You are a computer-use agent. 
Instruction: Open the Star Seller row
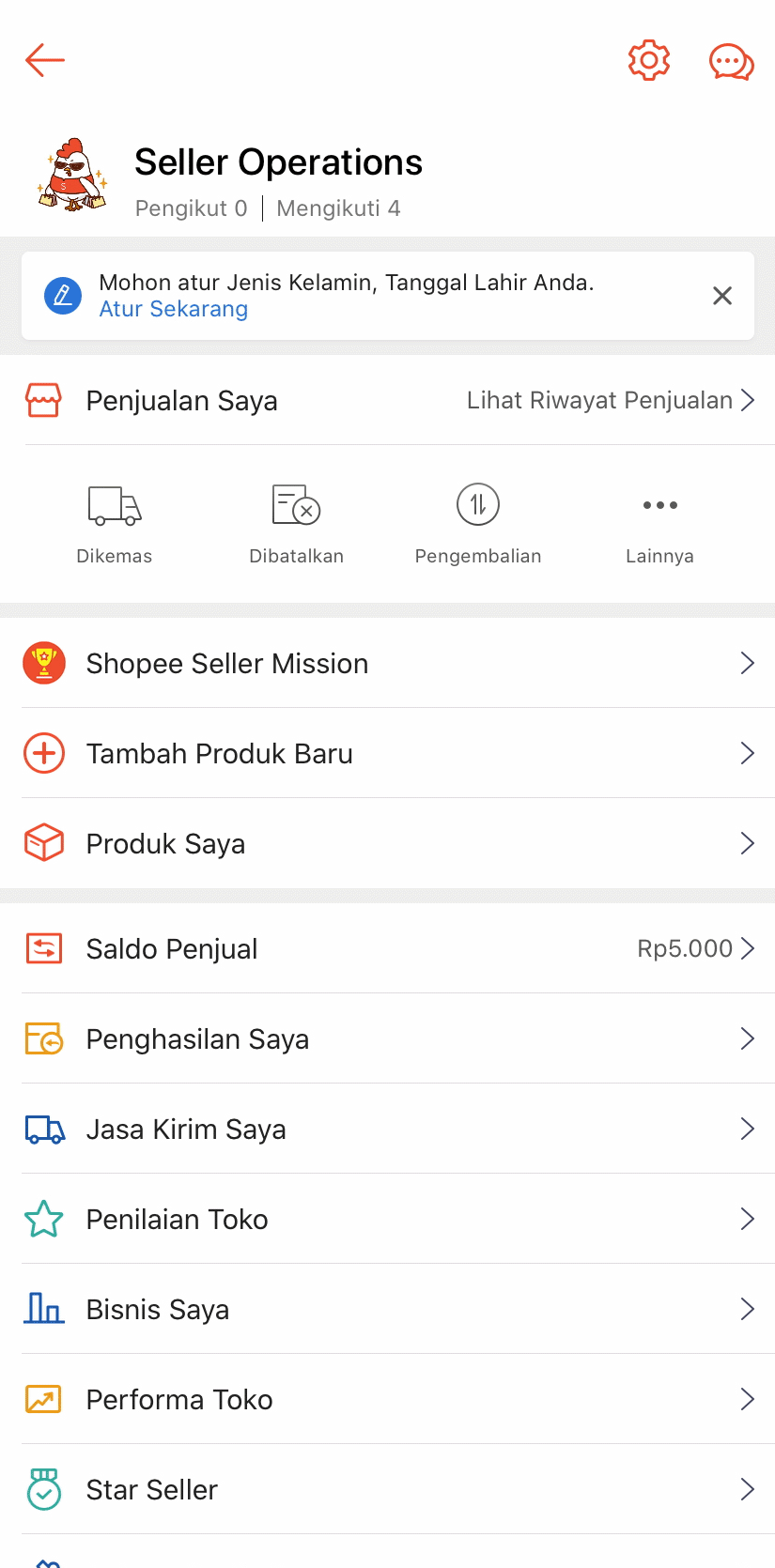point(387,1490)
